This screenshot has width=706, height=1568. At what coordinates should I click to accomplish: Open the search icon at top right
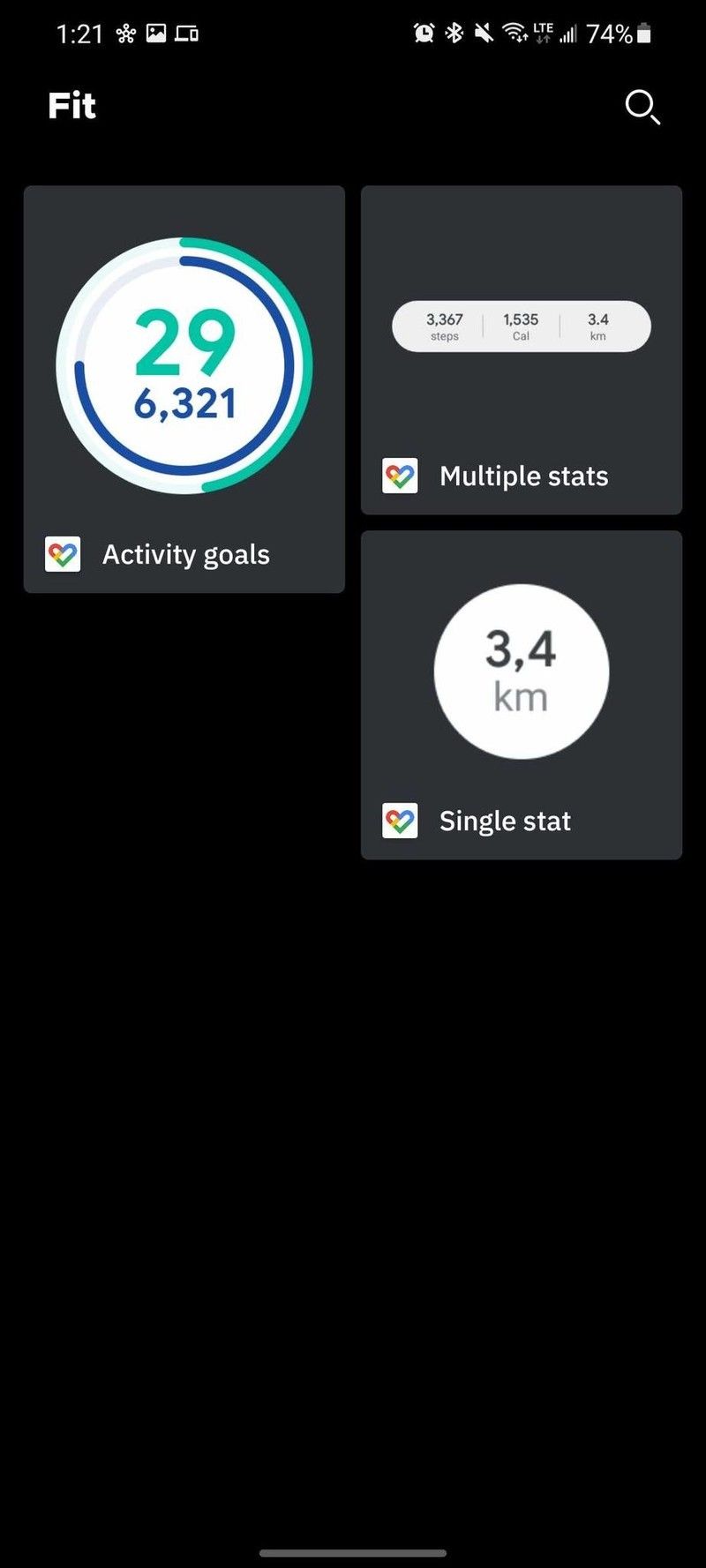tap(642, 108)
